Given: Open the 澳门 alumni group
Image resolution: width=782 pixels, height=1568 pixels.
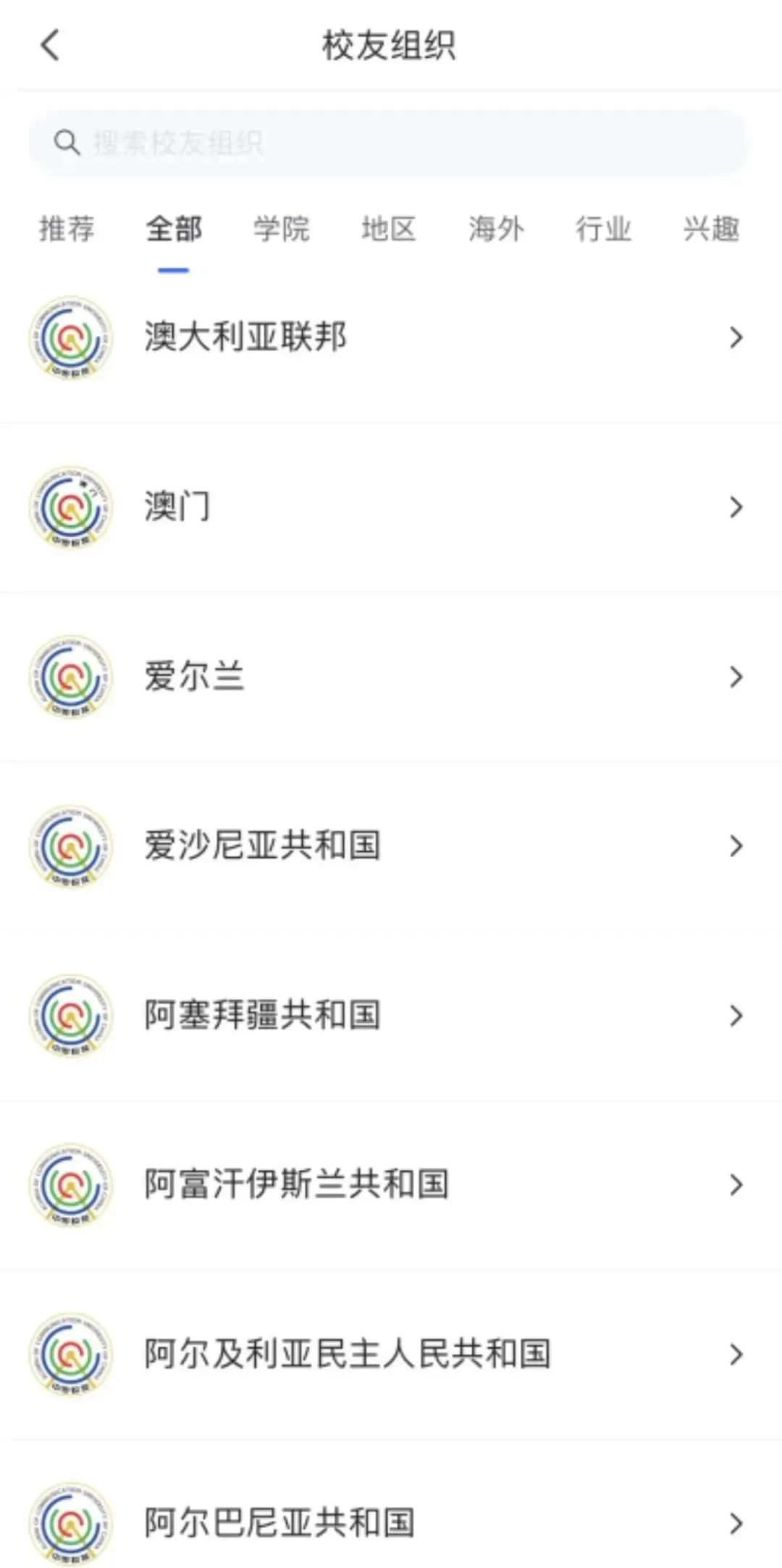Looking at the screenshot, I should click(x=391, y=507).
